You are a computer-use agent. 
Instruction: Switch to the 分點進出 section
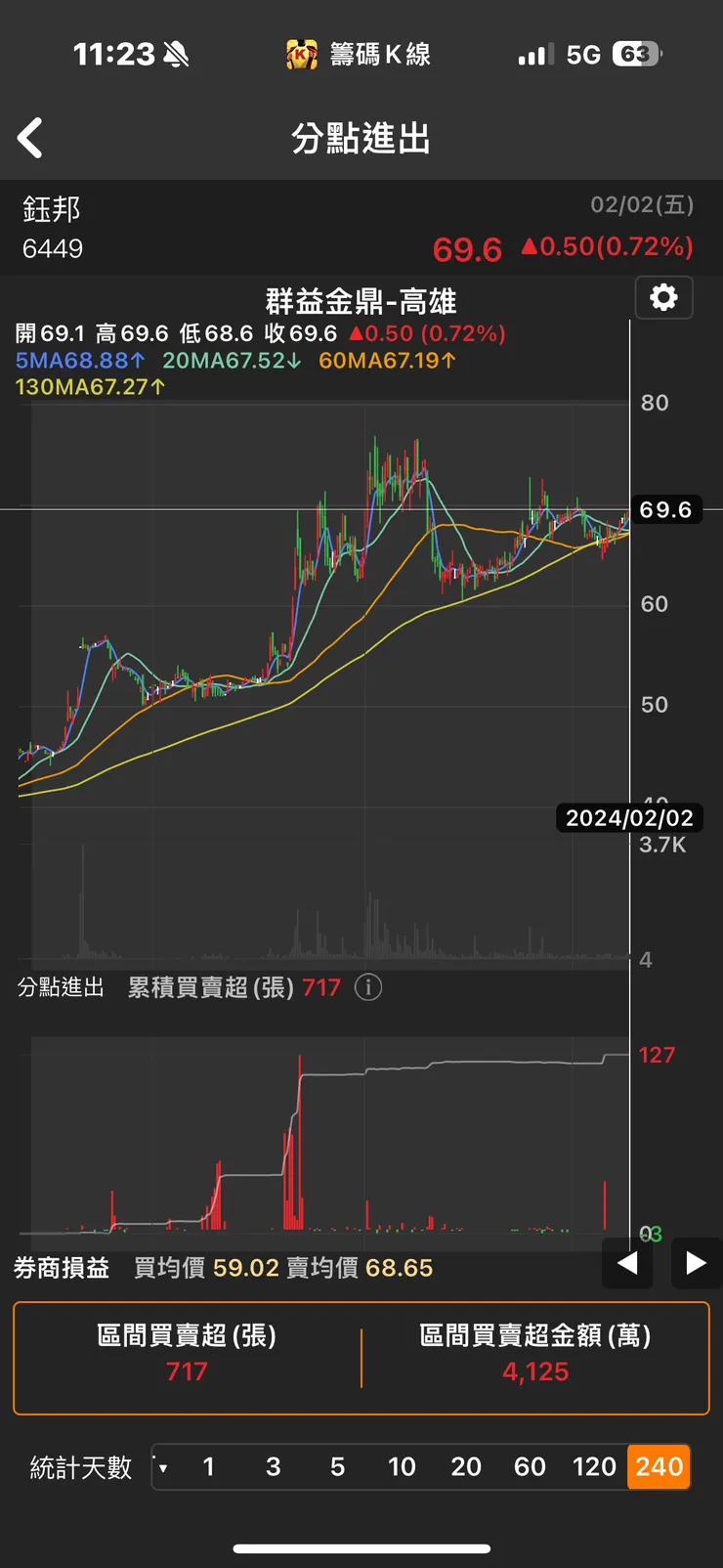pos(60,988)
